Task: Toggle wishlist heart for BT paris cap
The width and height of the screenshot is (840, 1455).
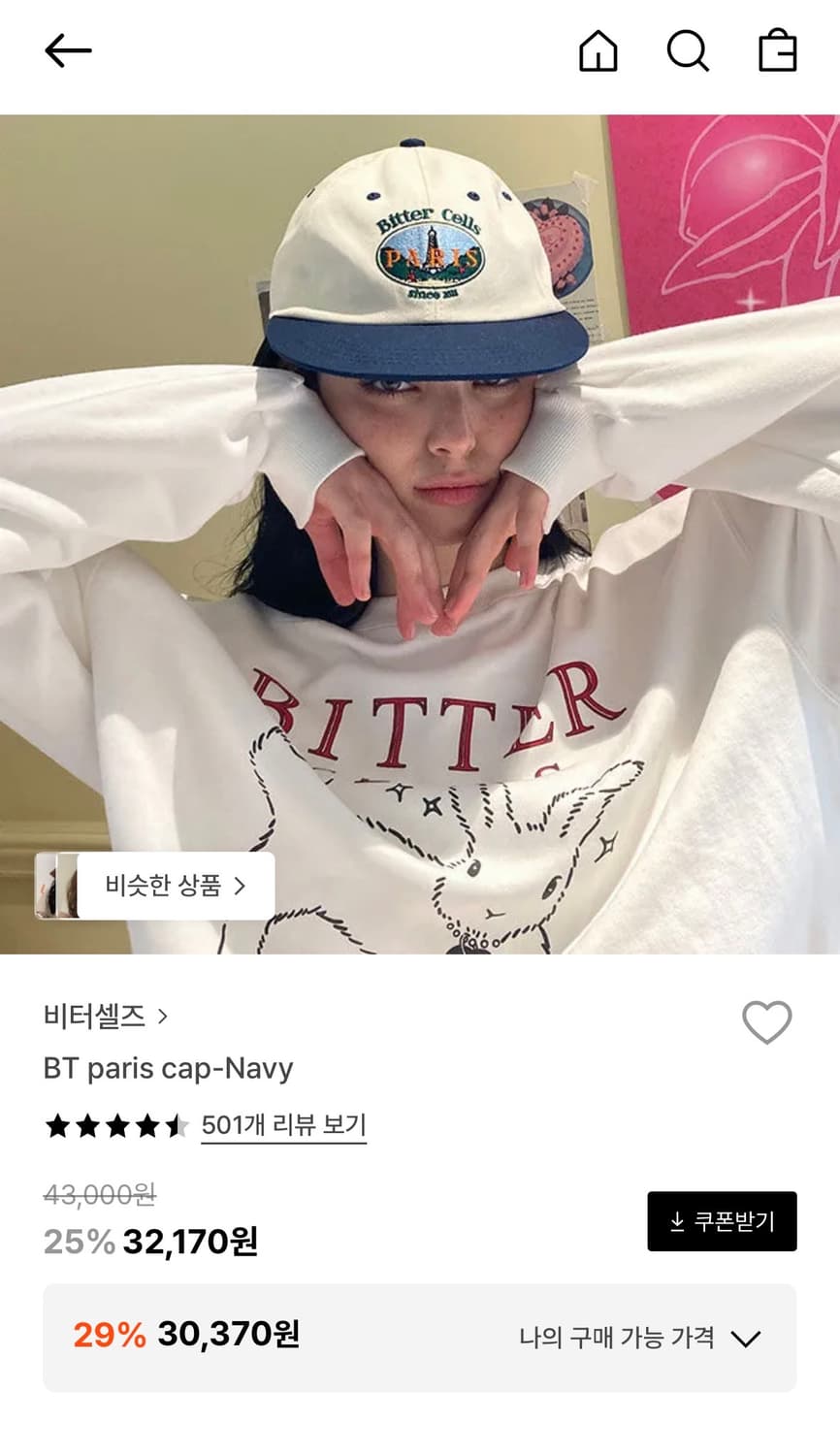Action: (x=767, y=1023)
